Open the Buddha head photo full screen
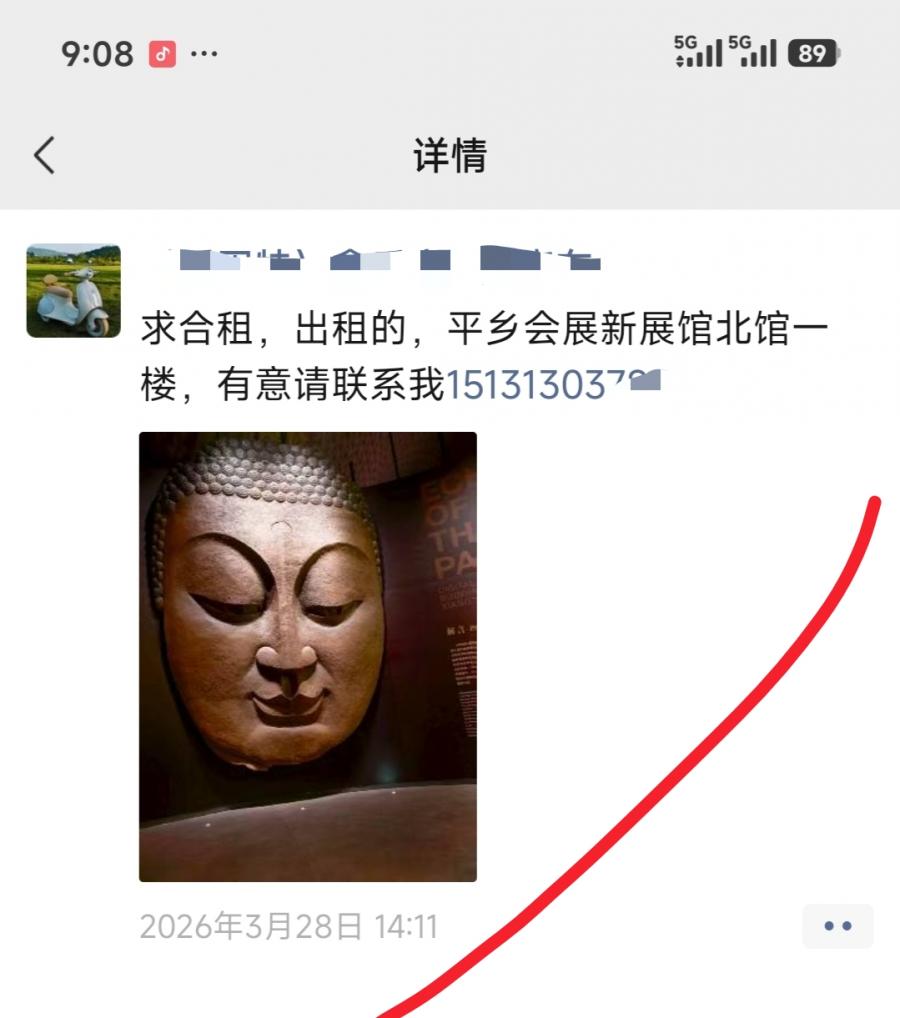The height and width of the screenshot is (1018, 900). [307, 656]
